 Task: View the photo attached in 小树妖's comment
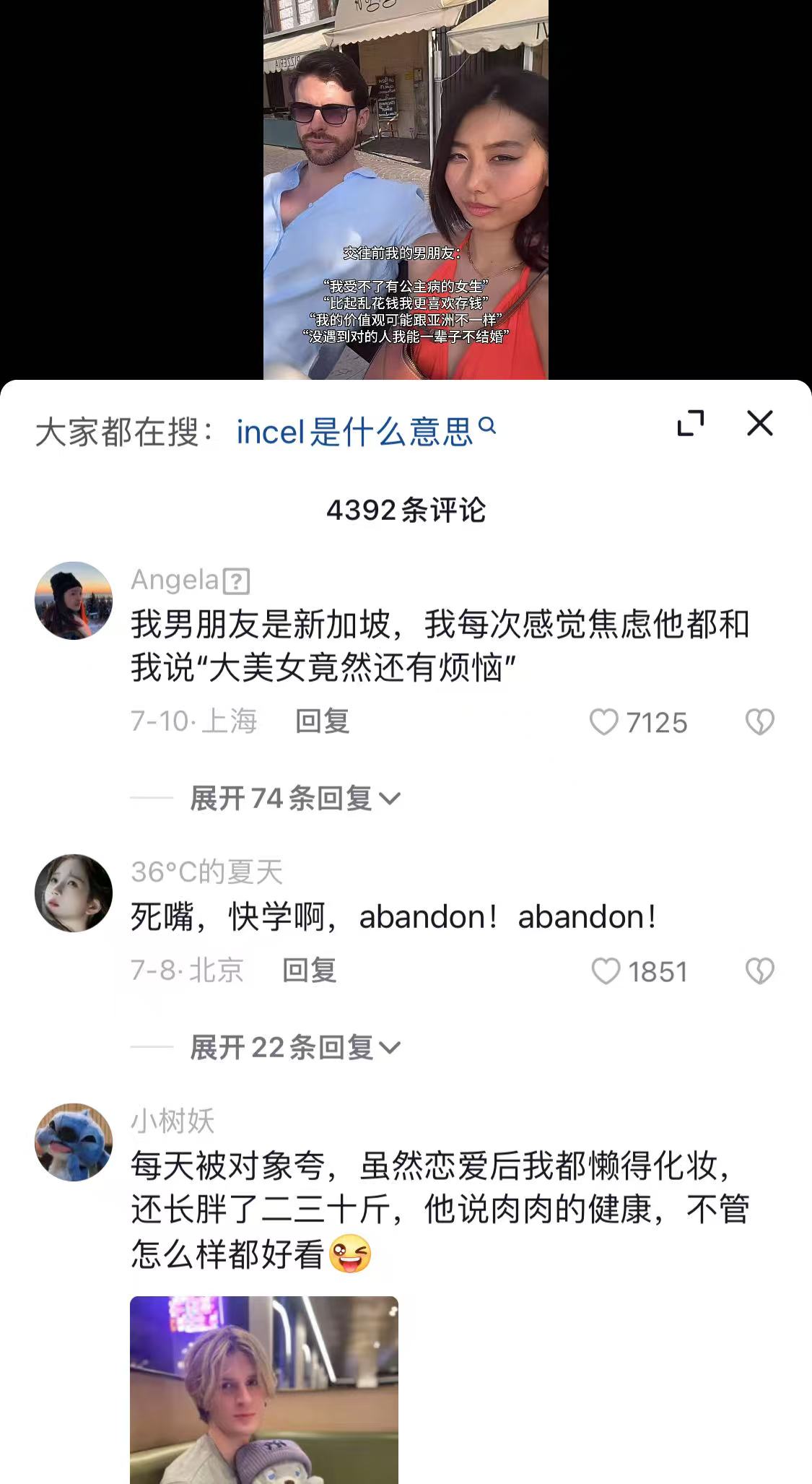tap(264, 1390)
